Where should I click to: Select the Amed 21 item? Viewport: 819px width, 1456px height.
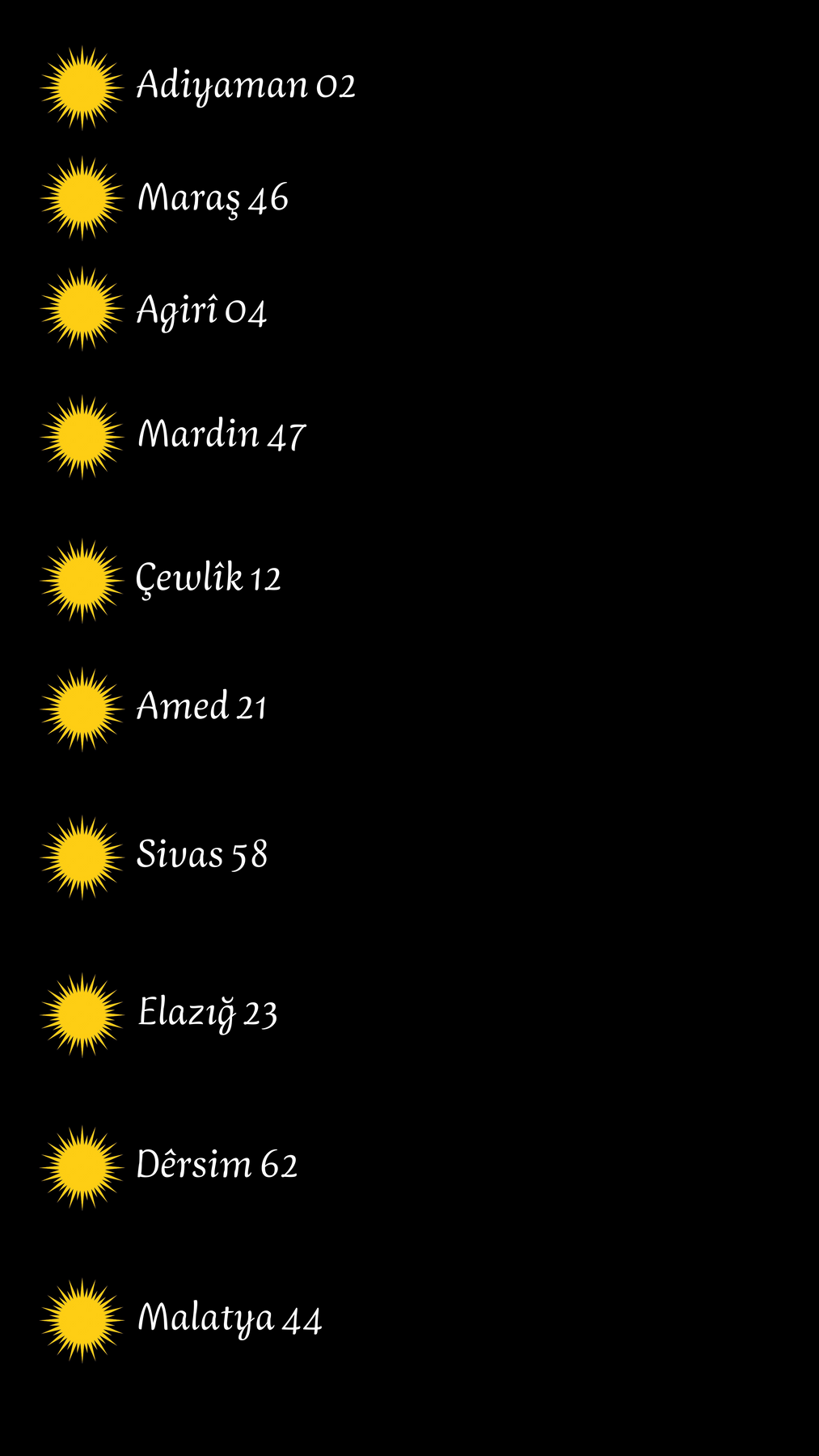pos(201,707)
